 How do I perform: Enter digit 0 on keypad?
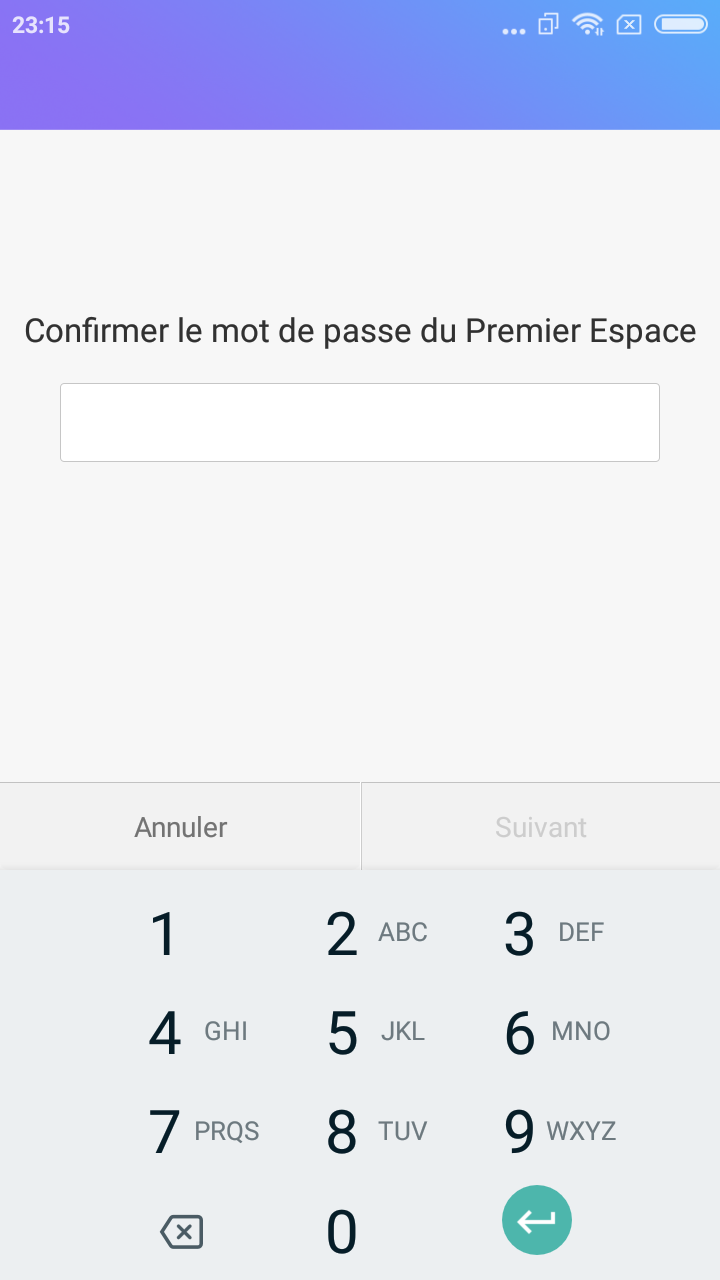[x=342, y=1232]
